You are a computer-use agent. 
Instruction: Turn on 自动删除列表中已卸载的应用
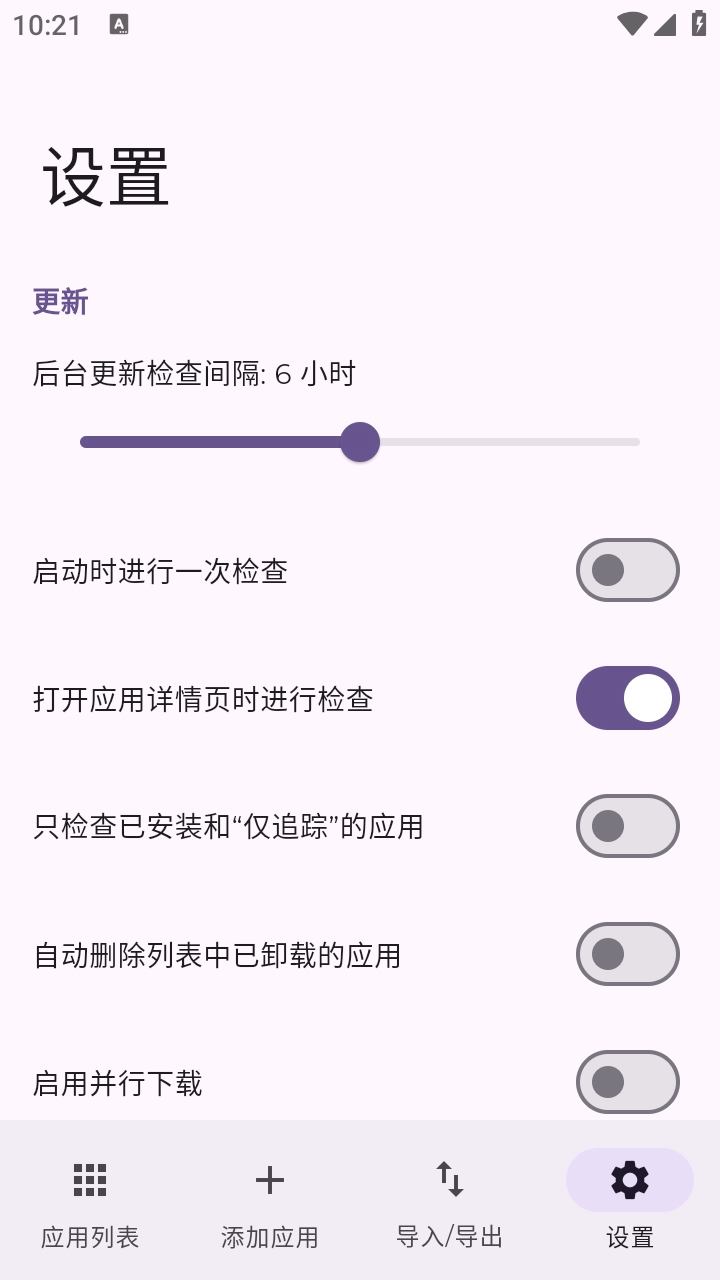coord(628,954)
